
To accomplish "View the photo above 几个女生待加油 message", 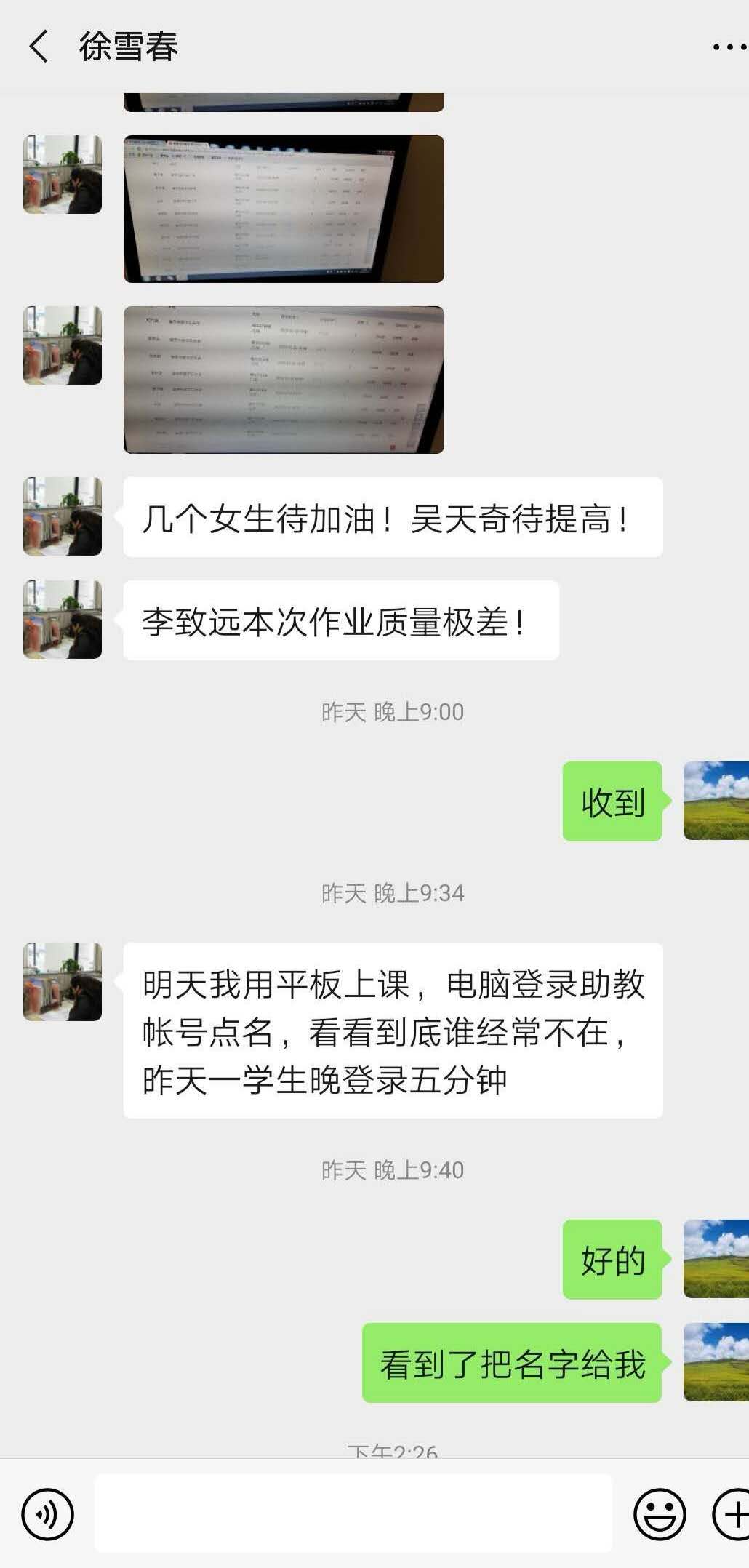I will (284, 380).
